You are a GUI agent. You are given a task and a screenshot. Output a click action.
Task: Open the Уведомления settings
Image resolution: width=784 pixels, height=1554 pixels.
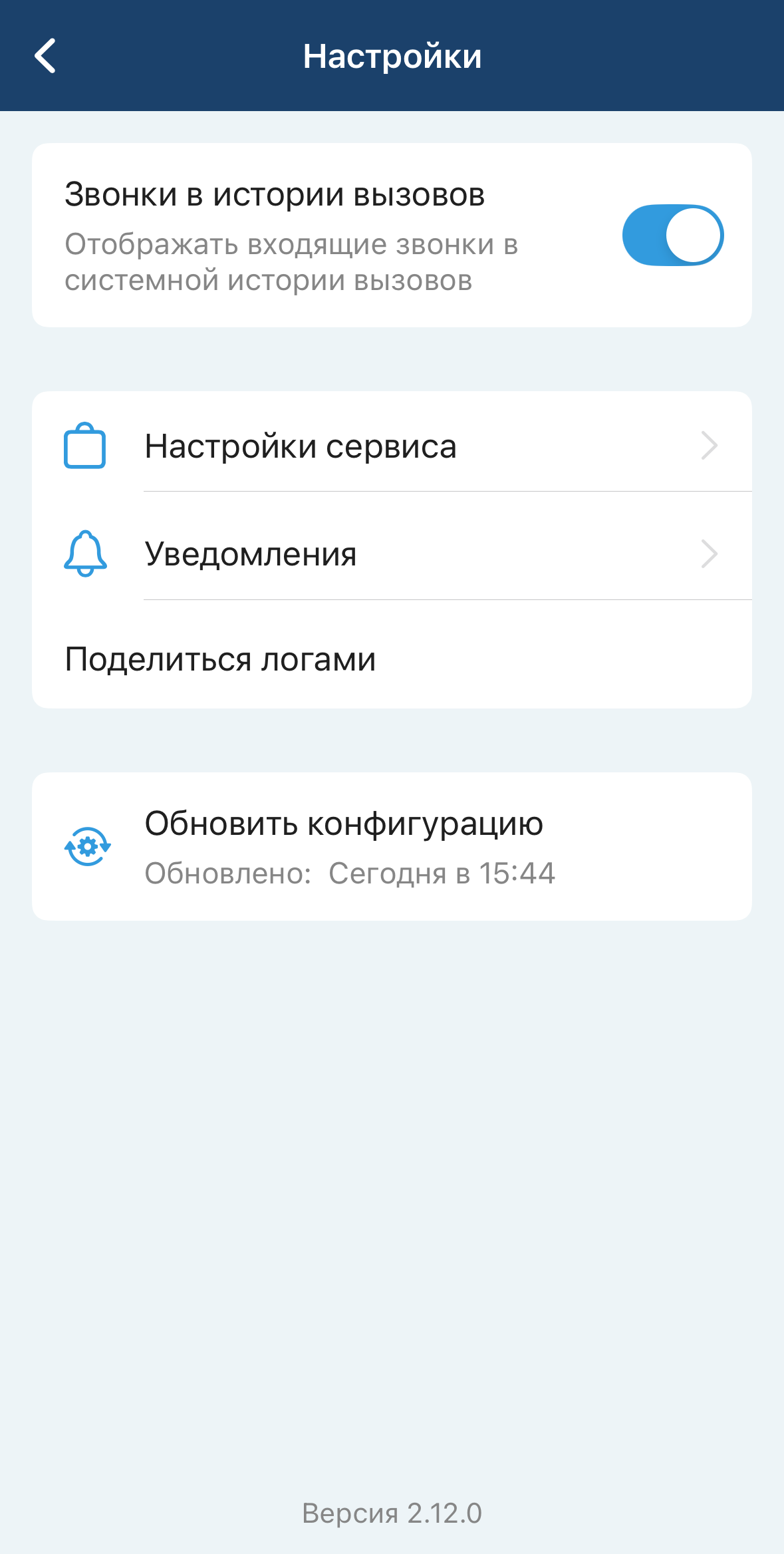pyautogui.click(x=391, y=553)
